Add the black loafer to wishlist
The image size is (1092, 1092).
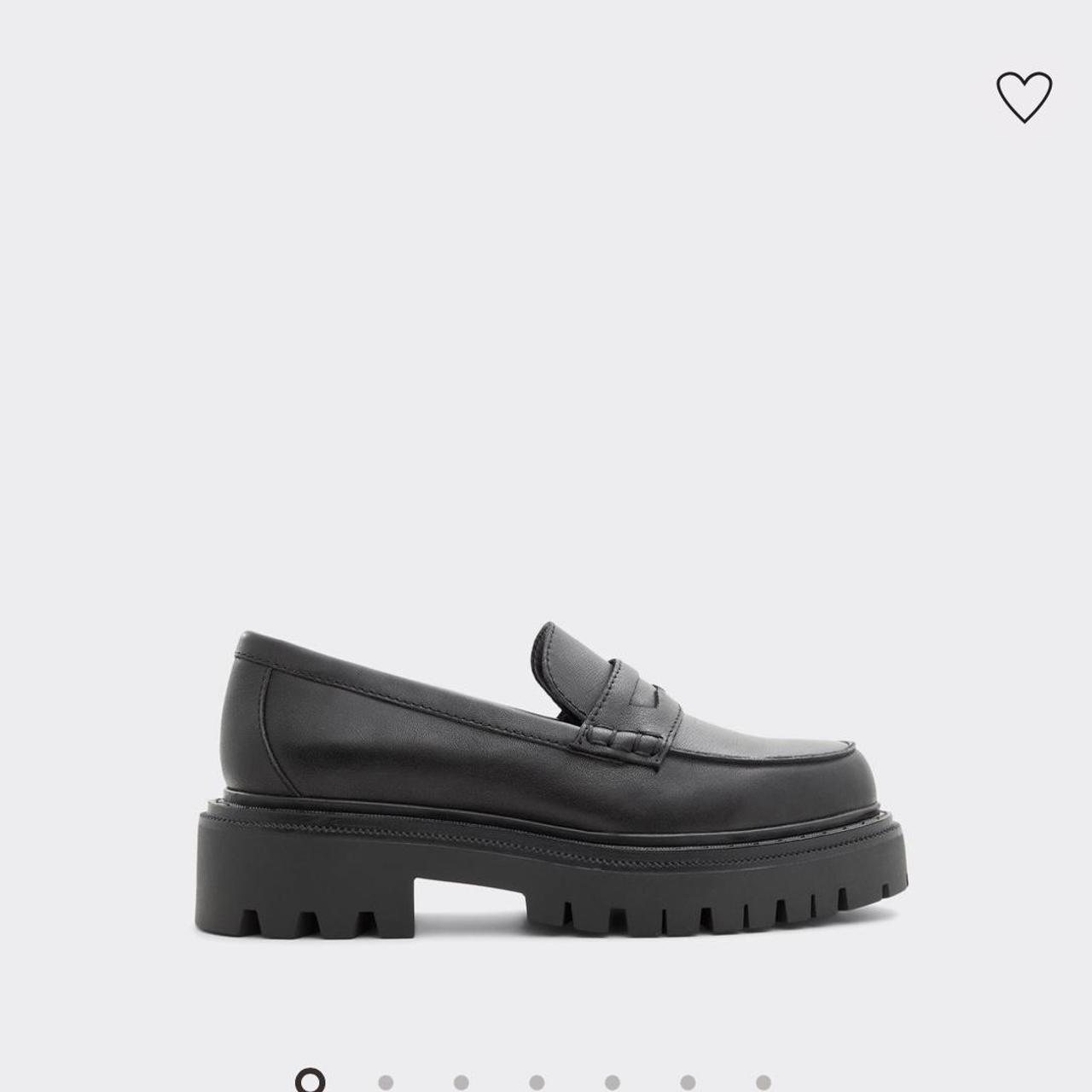(1024, 96)
